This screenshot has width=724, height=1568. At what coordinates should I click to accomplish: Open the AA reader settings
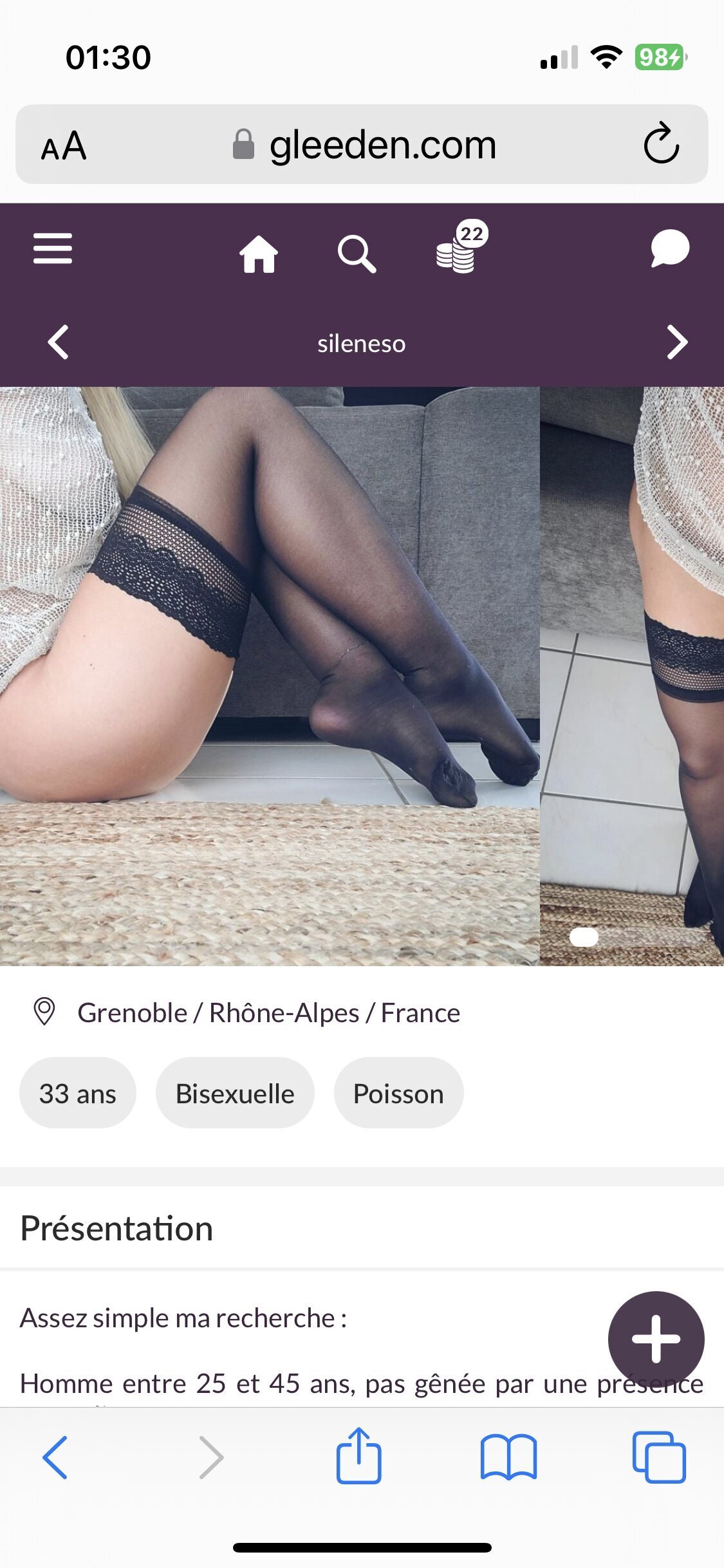tap(63, 145)
